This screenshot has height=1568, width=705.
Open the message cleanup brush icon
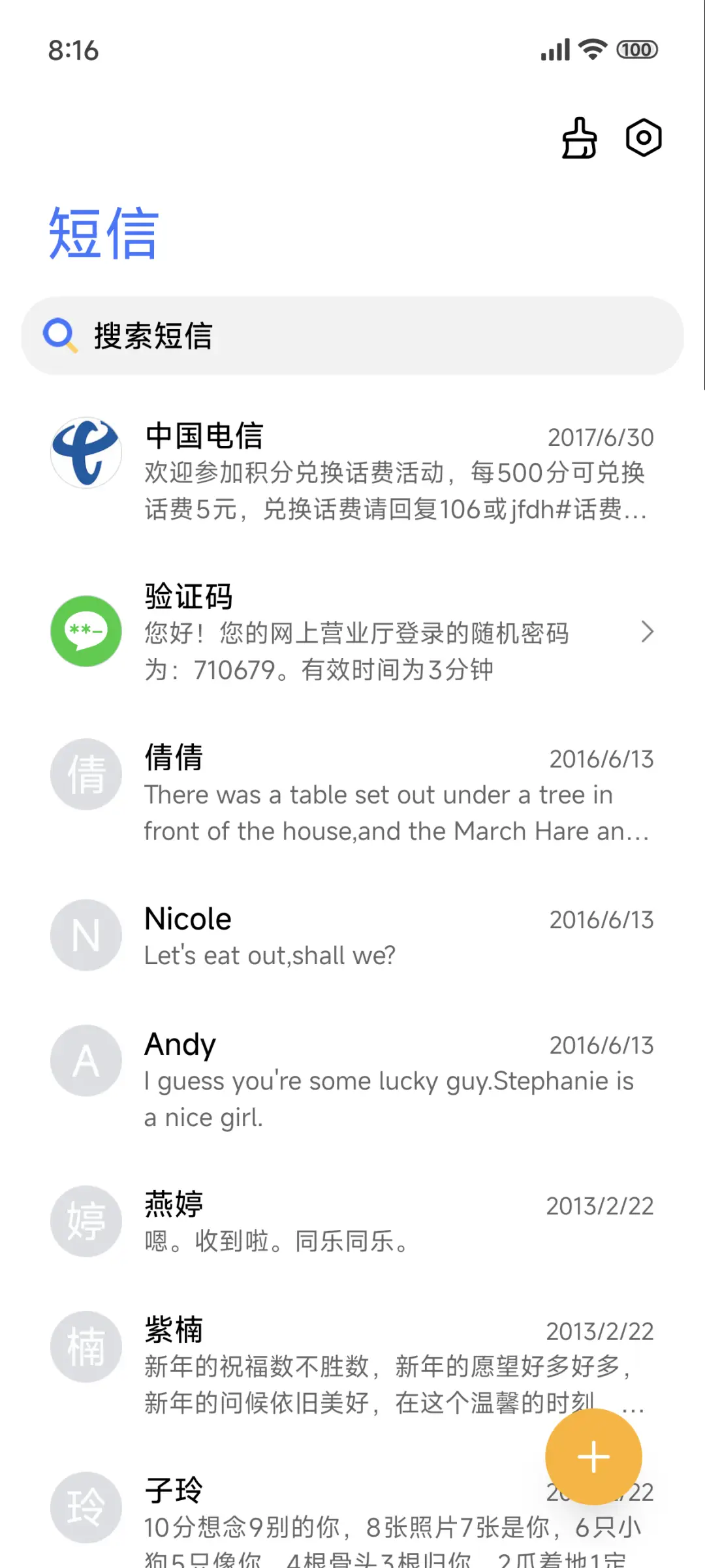[579, 138]
